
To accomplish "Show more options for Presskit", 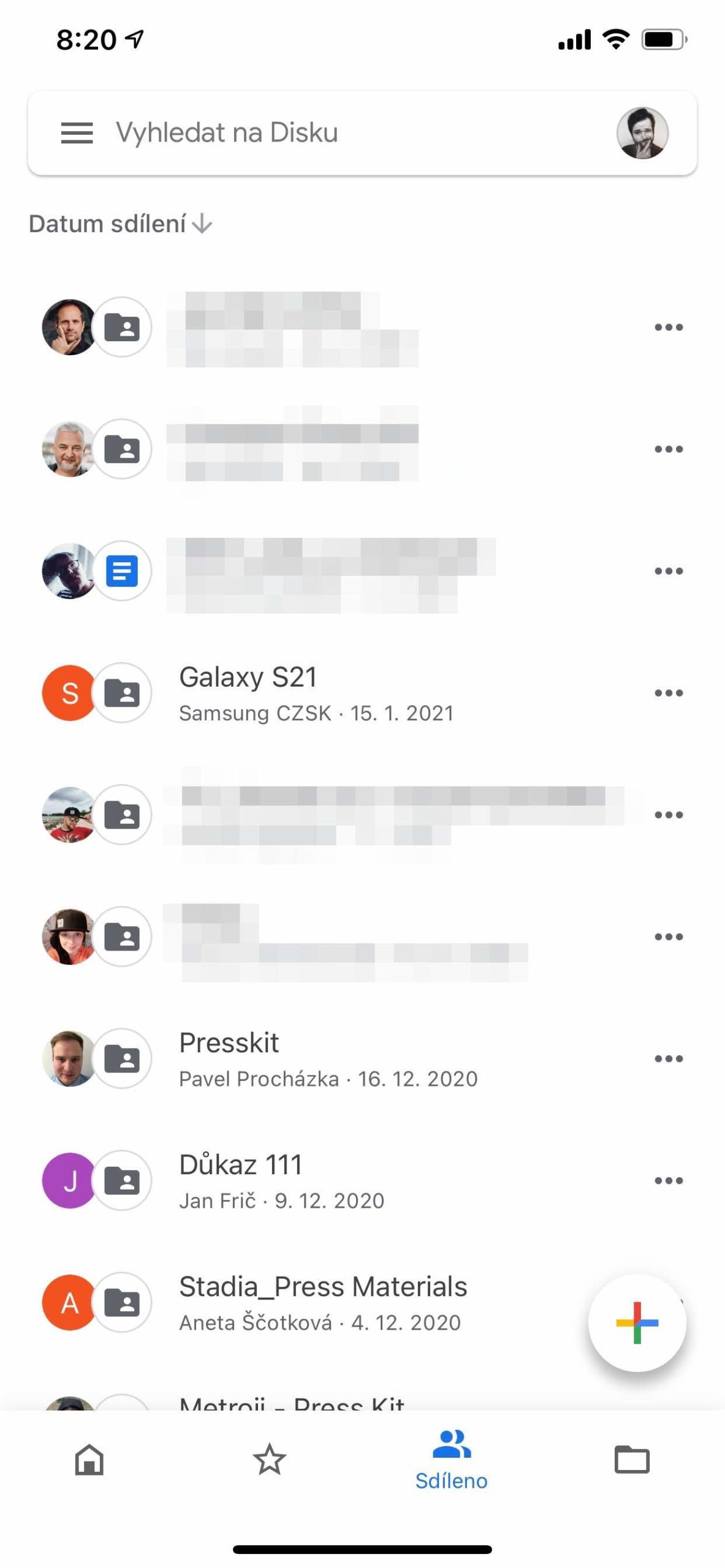I will 668,1058.
